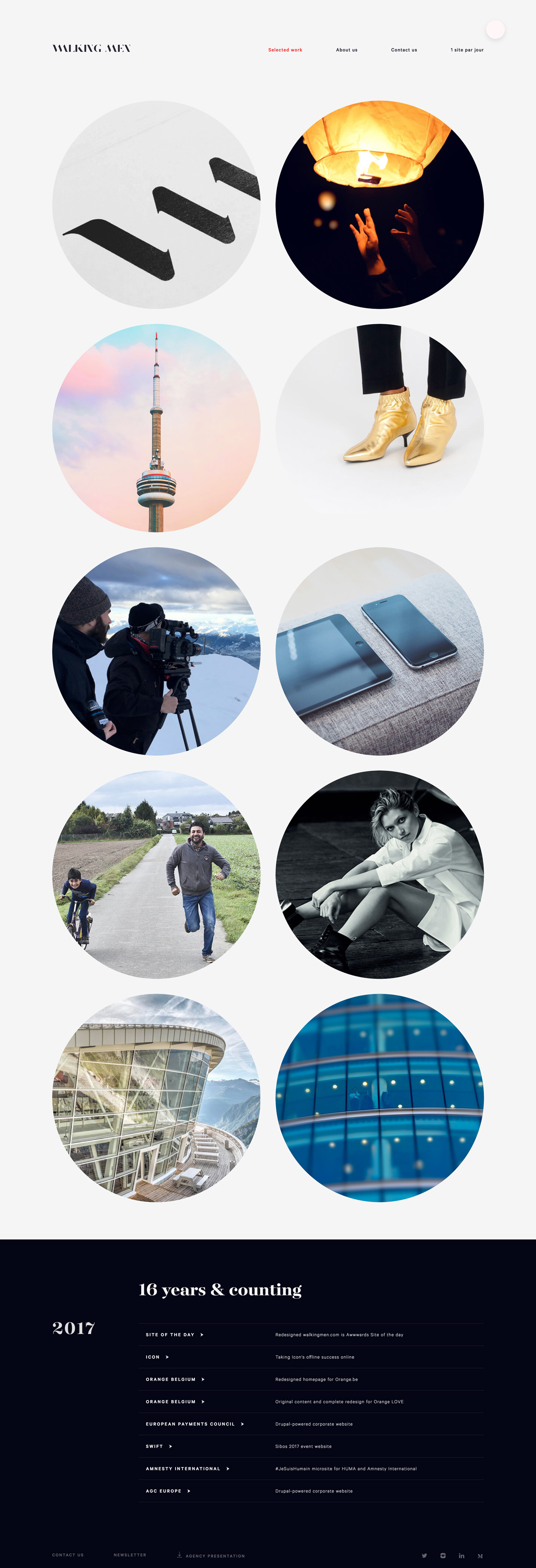This screenshot has width=536, height=1568.
Task: Go to About us
Action: click(347, 50)
